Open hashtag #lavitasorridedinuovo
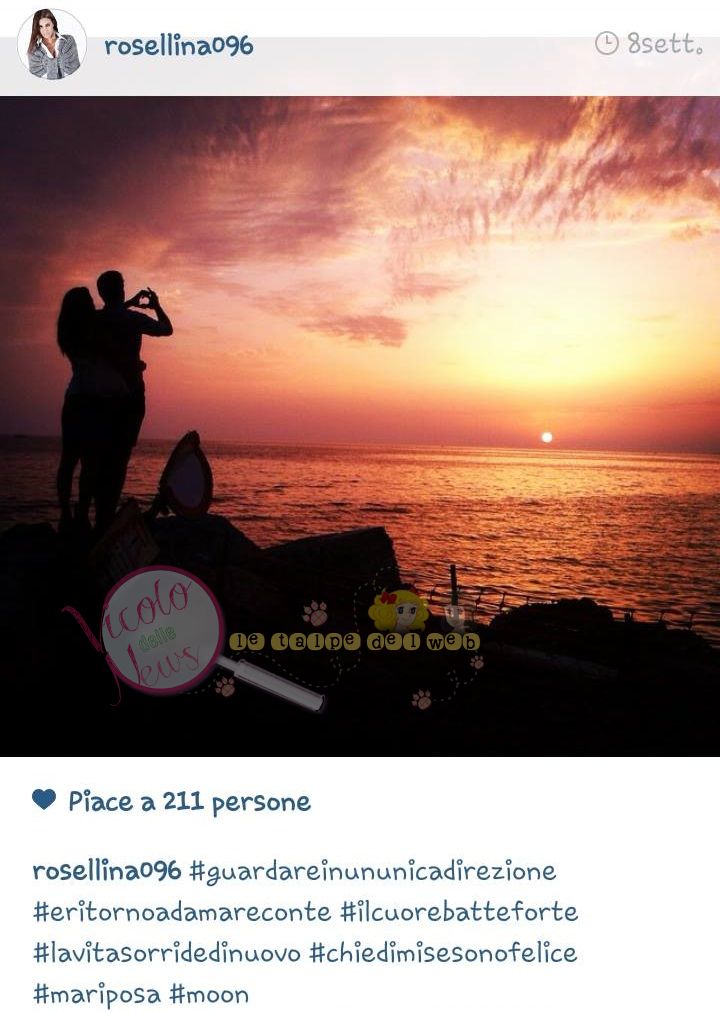This screenshot has width=720, height=1012. [166, 953]
